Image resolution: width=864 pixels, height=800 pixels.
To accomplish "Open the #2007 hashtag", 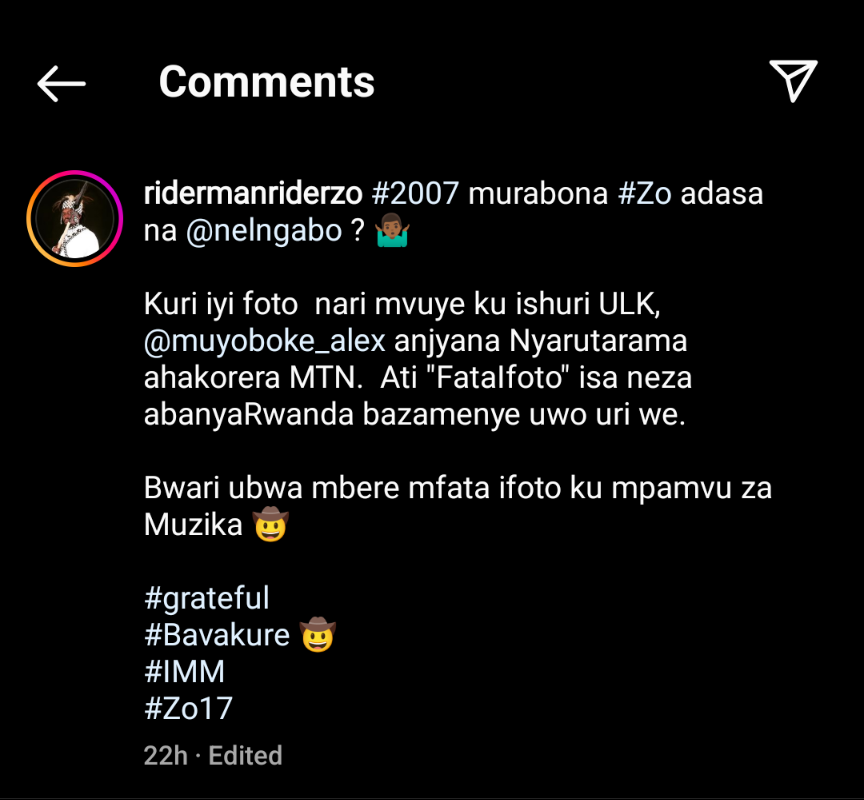I will 414,193.
